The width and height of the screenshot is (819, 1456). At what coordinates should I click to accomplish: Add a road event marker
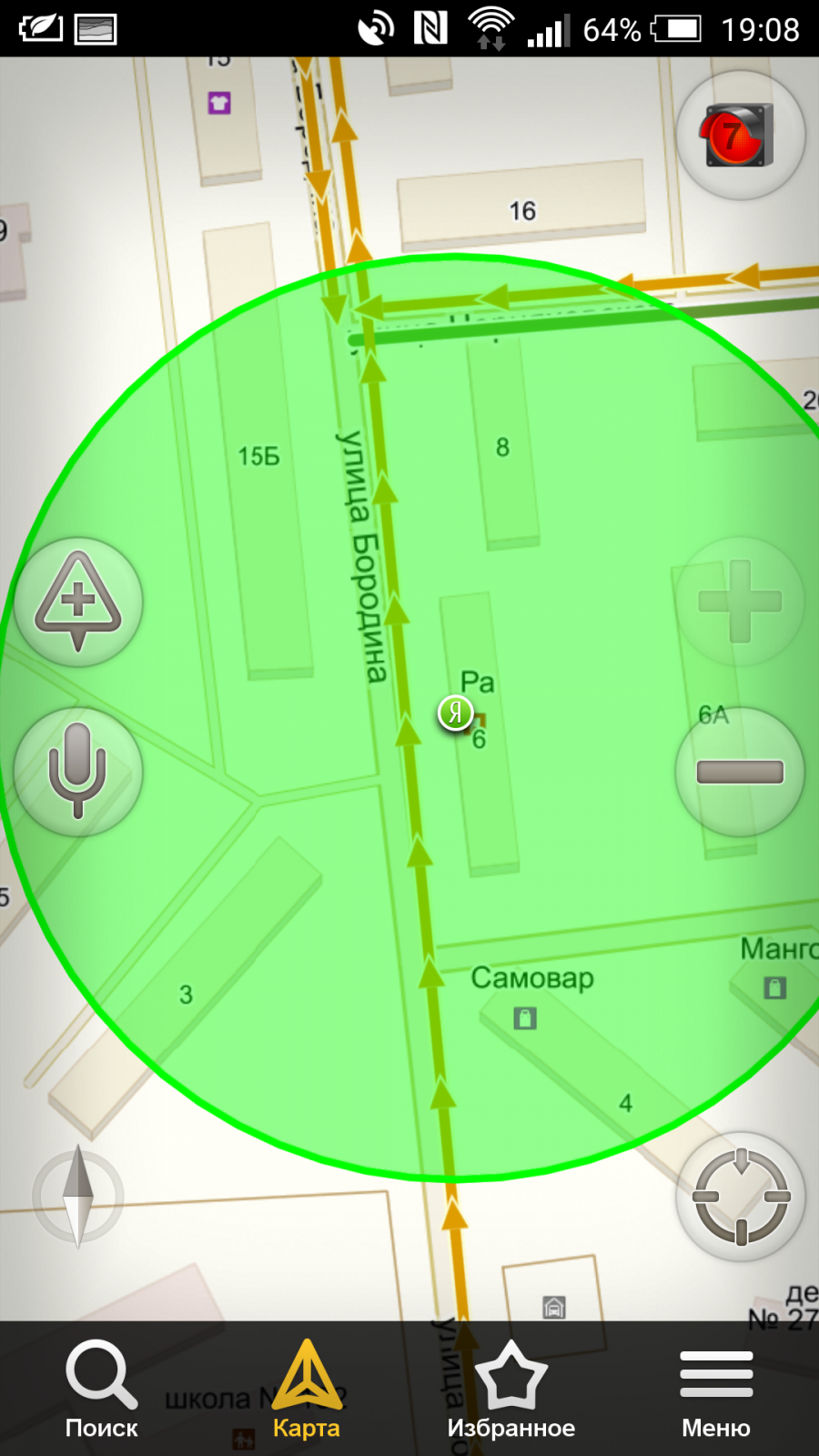[78, 602]
